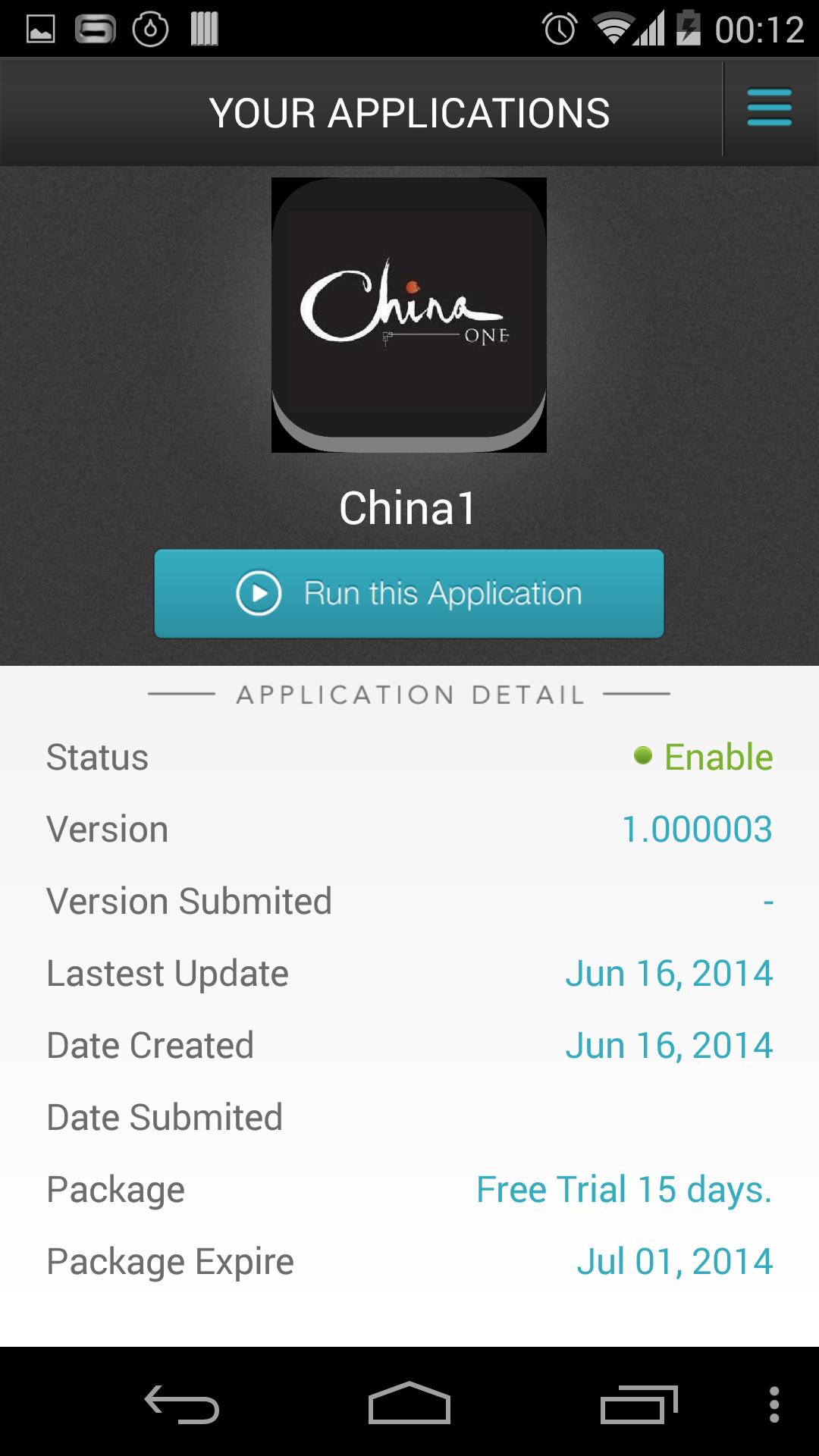Tap Run this Application button

pyautogui.click(x=409, y=594)
